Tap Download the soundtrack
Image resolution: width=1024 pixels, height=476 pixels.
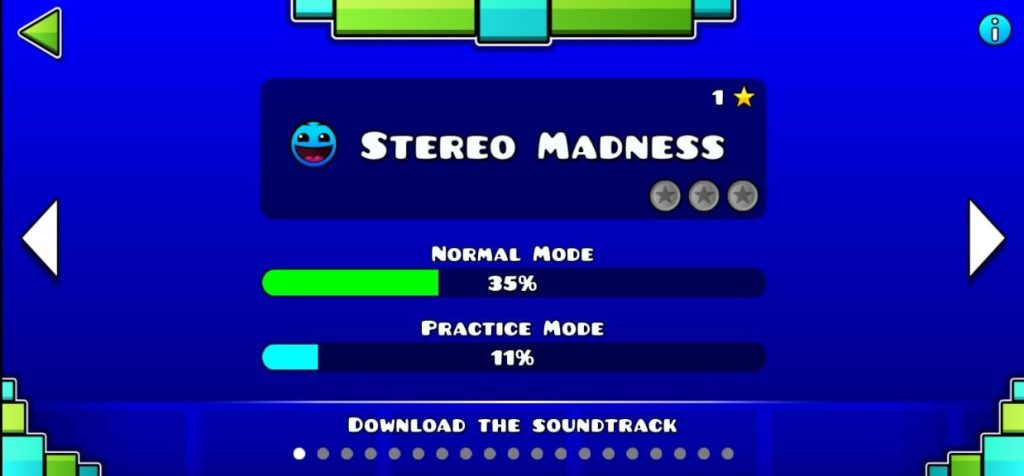pos(512,425)
